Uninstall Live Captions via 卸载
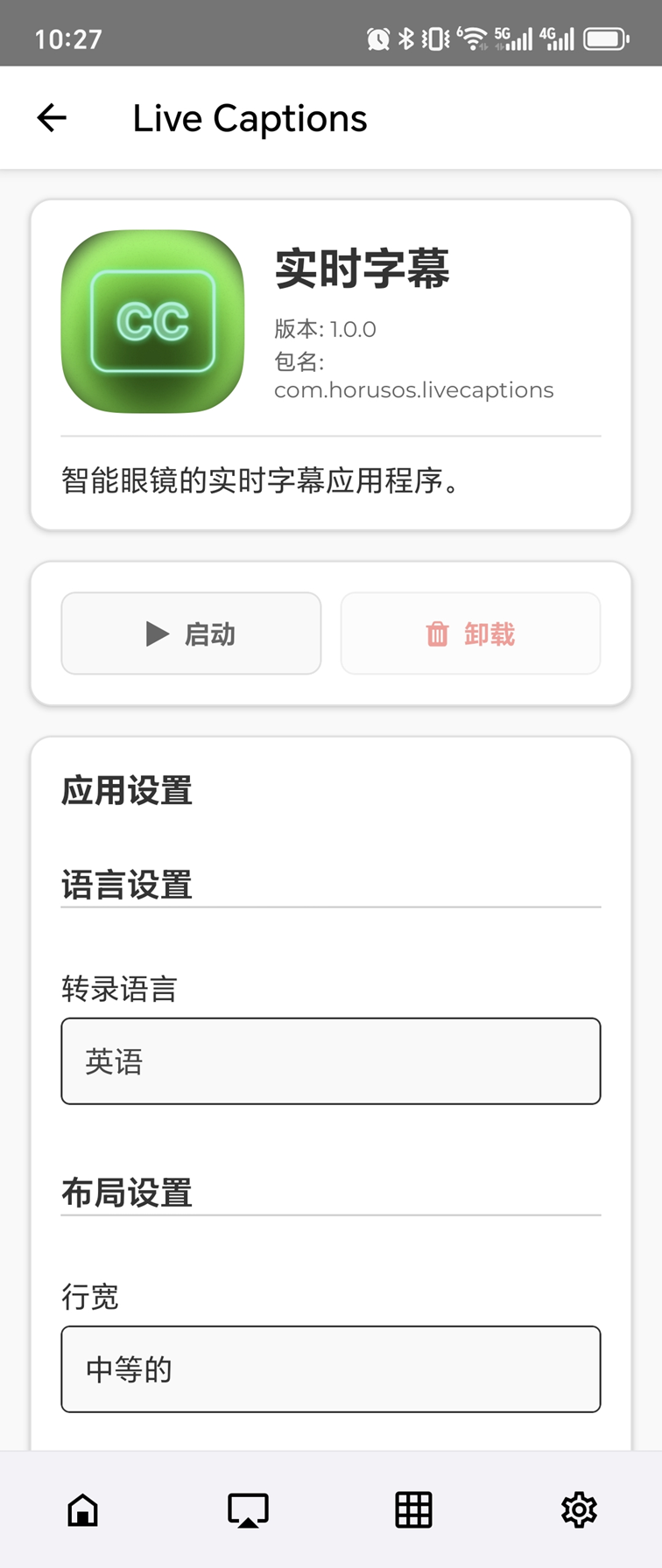This screenshot has width=662, height=1568. coord(469,633)
